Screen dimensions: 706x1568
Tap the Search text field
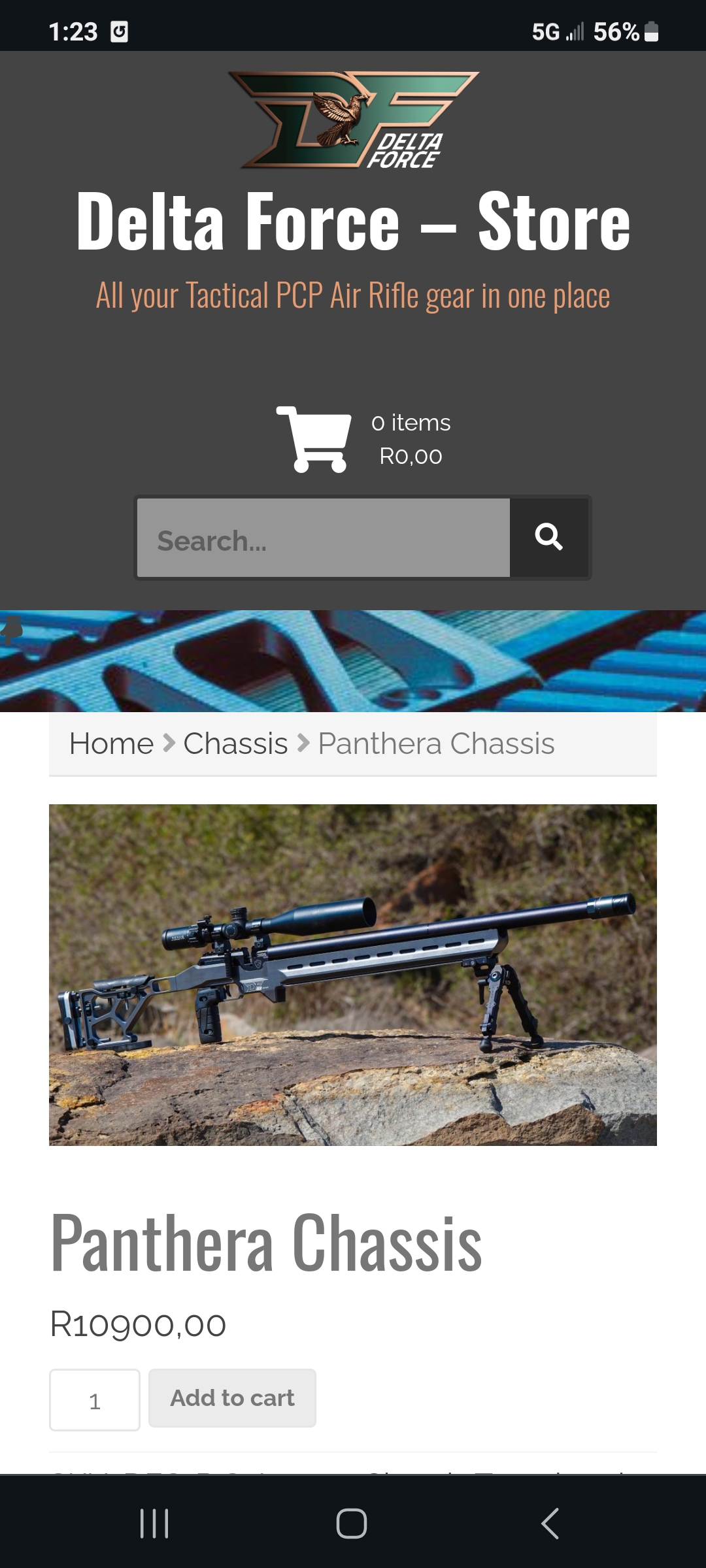323,538
